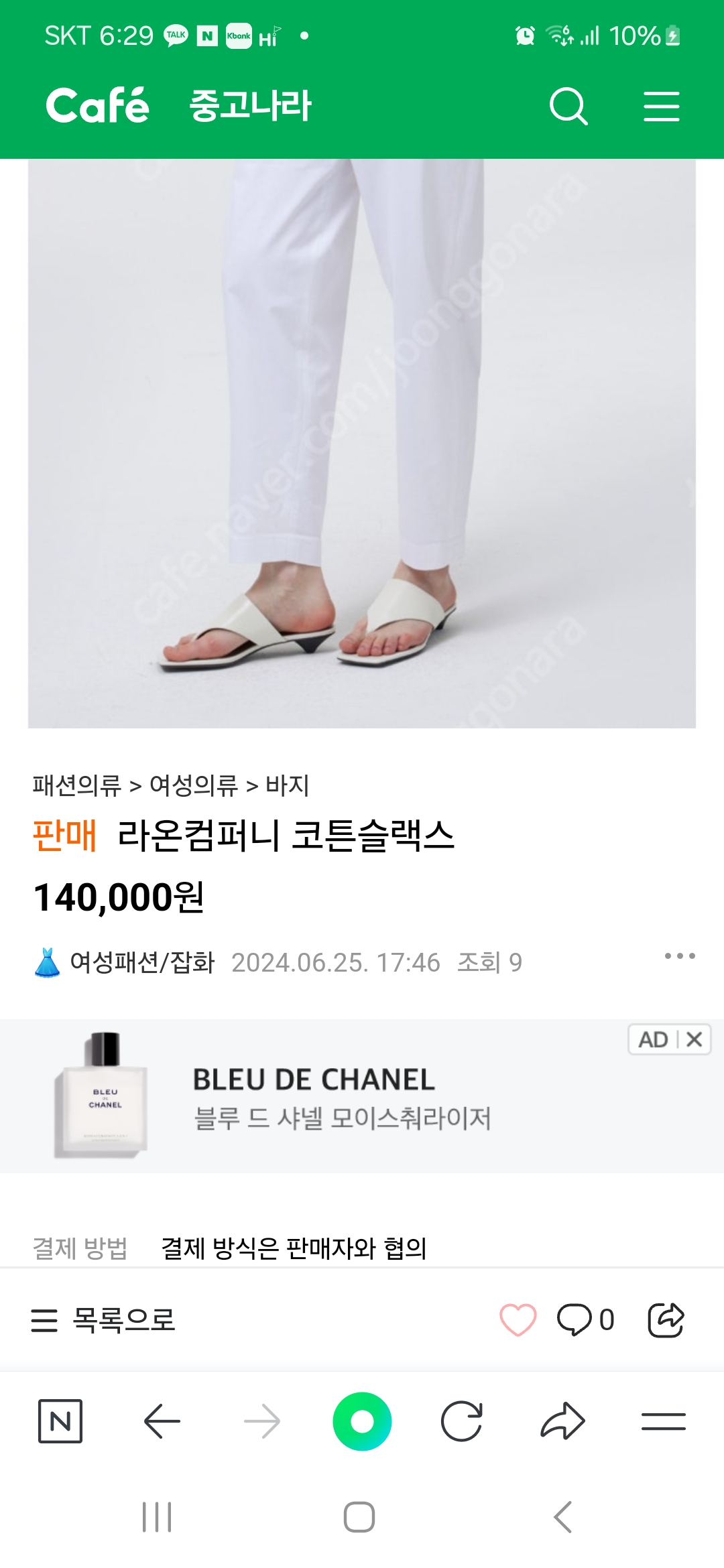Open Naver home via the N button
The width and height of the screenshot is (724, 1568).
(60, 1421)
